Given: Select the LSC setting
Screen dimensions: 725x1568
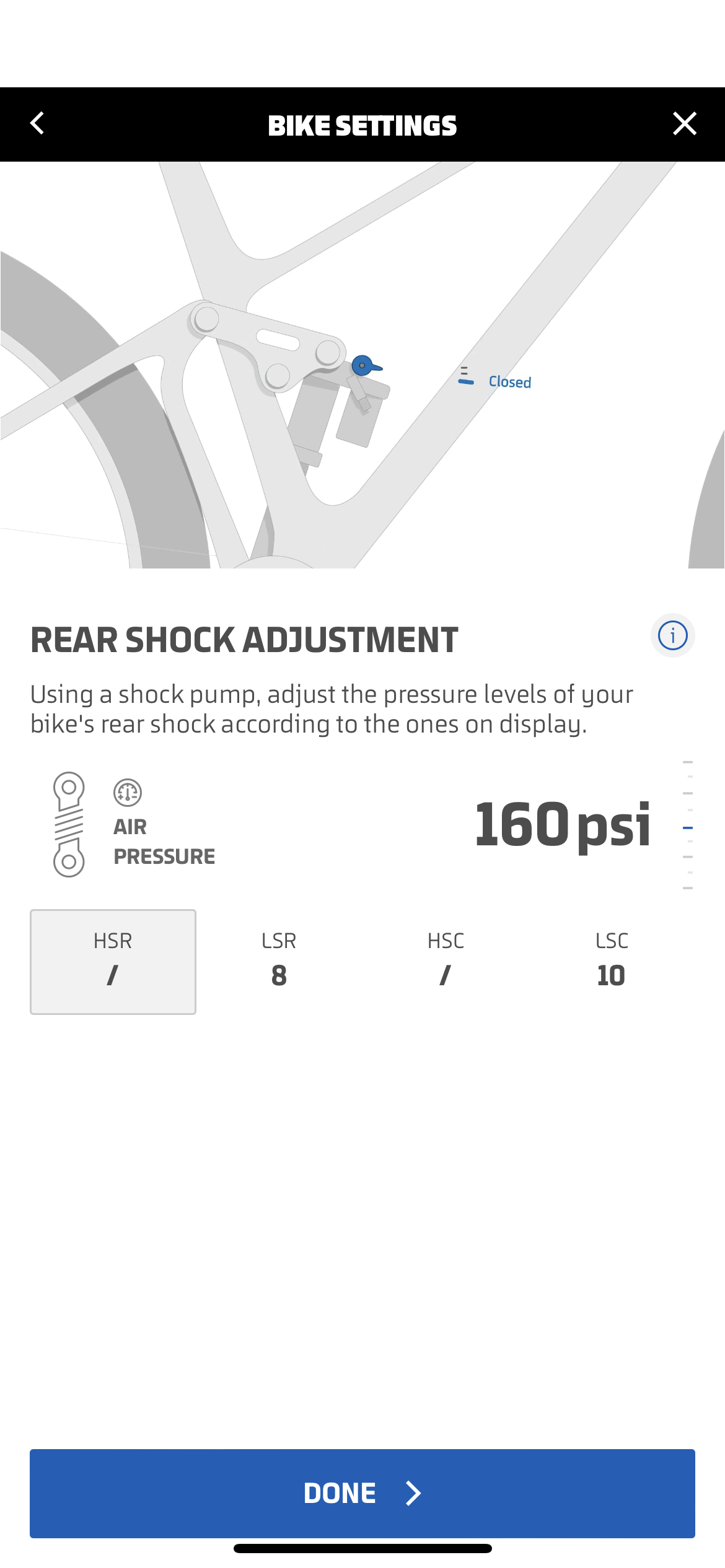Looking at the screenshot, I should [612, 961].
